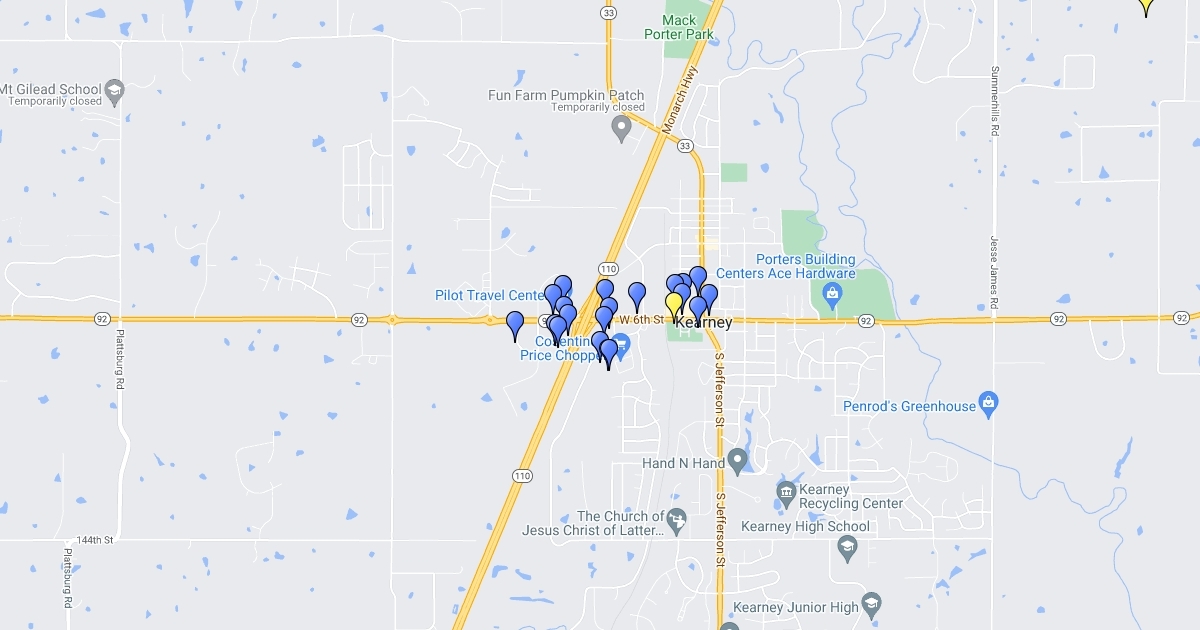Image resolution: width=1200 pixels, height=630 pixels.
Task: Tap The Church of Jesus Christ marker
Action: (677, 519)
